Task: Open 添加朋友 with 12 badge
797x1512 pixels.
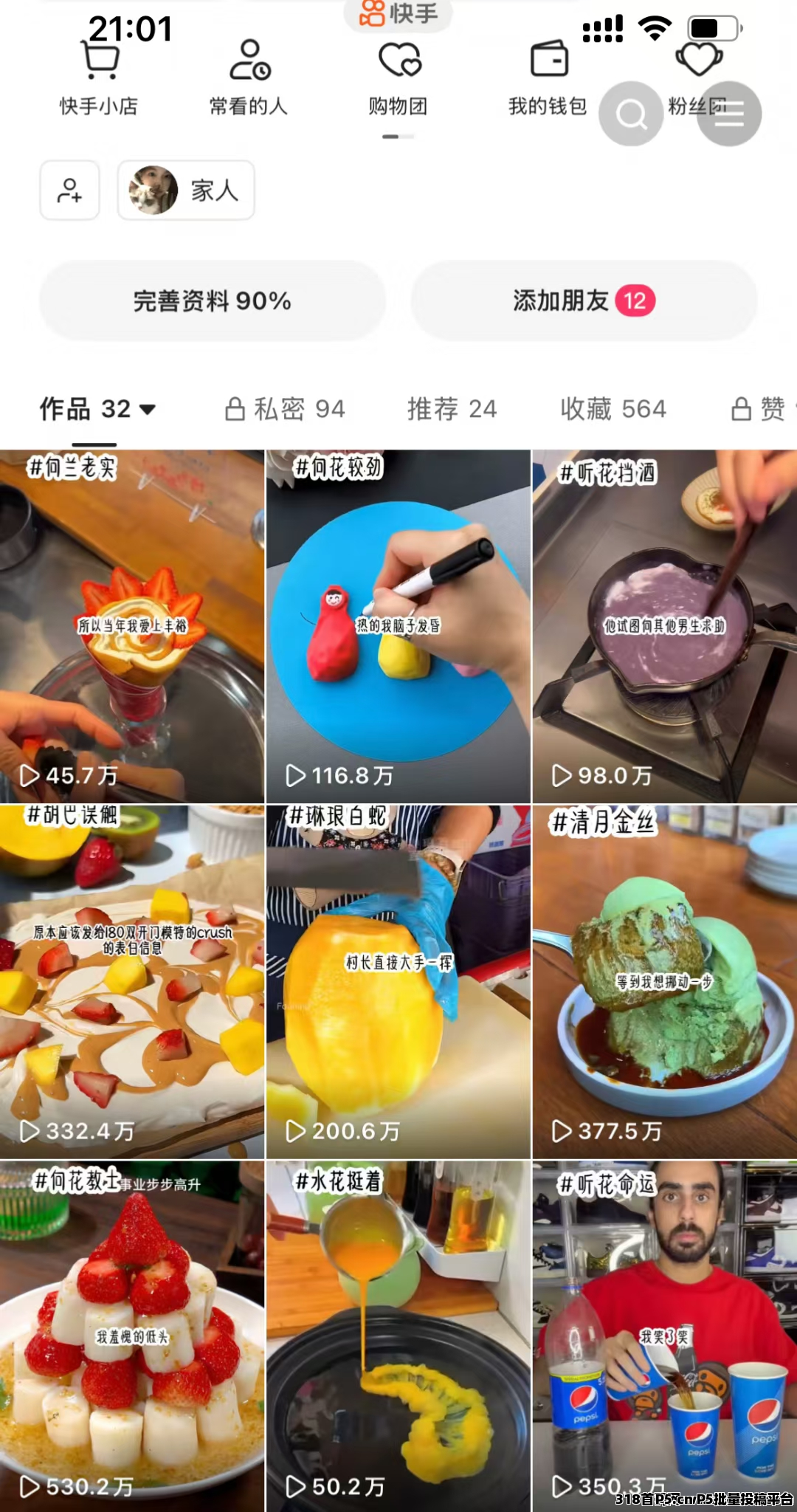Action: (584, 300)
